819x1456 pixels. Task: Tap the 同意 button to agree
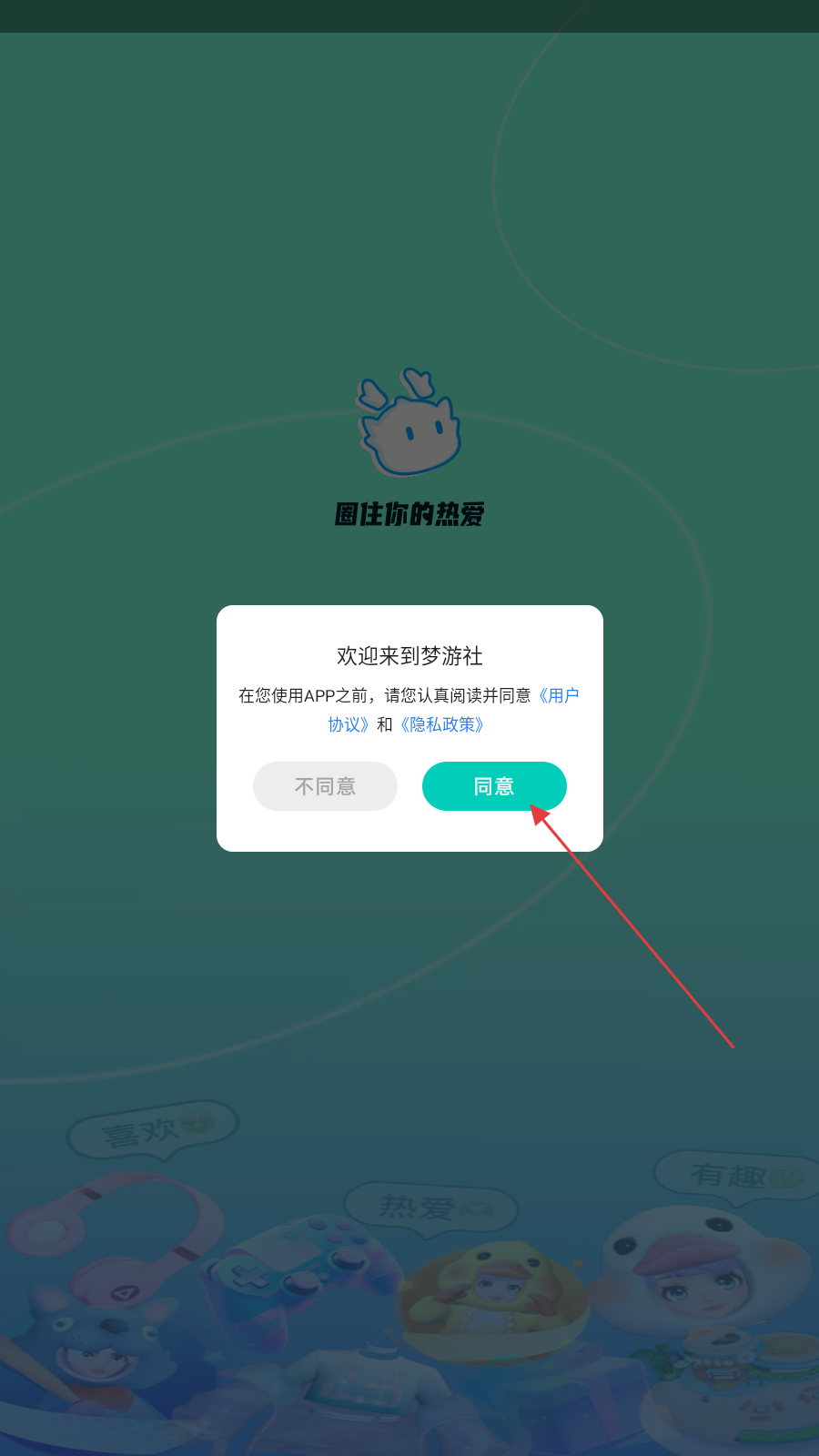[x=494, y=786]
